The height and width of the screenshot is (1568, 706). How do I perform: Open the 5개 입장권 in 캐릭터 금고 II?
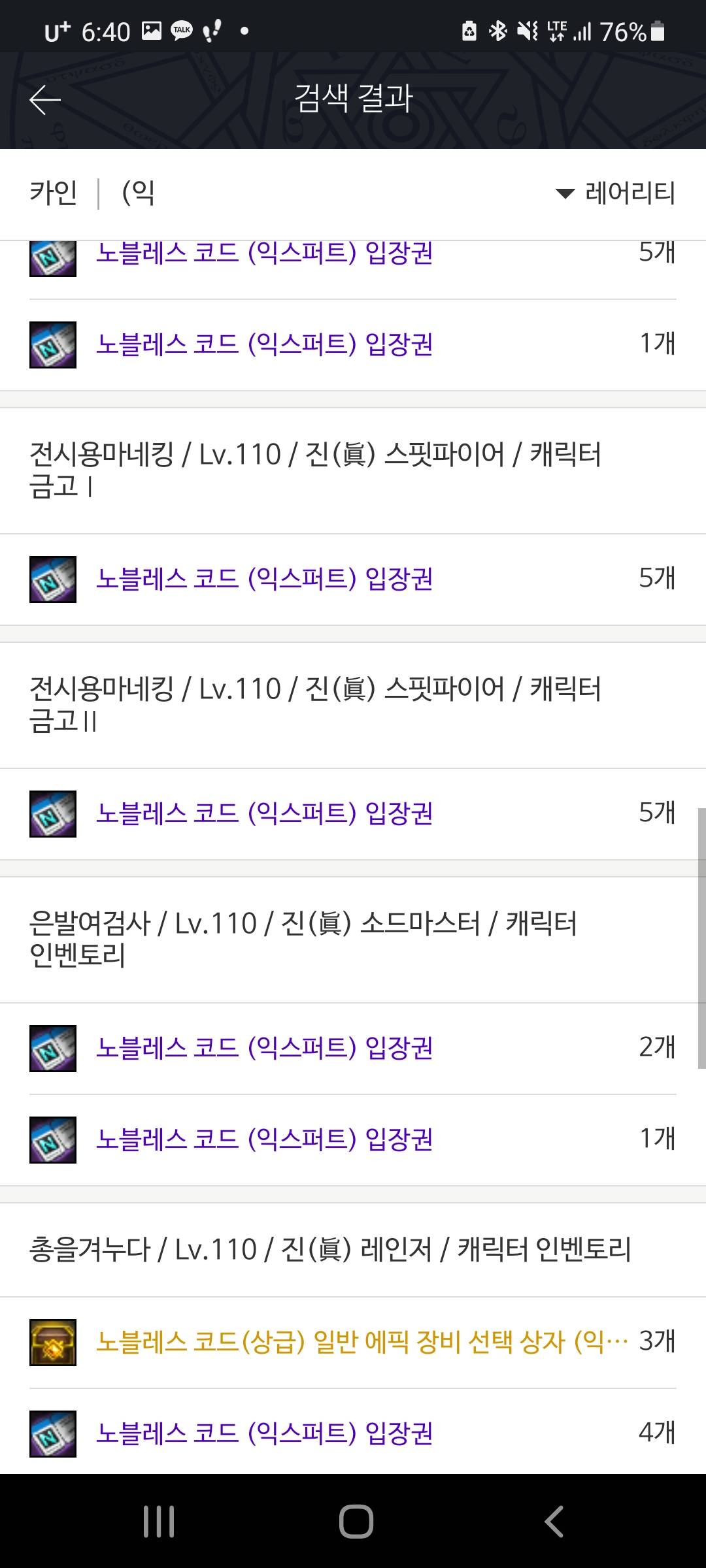tap(265, 813)
